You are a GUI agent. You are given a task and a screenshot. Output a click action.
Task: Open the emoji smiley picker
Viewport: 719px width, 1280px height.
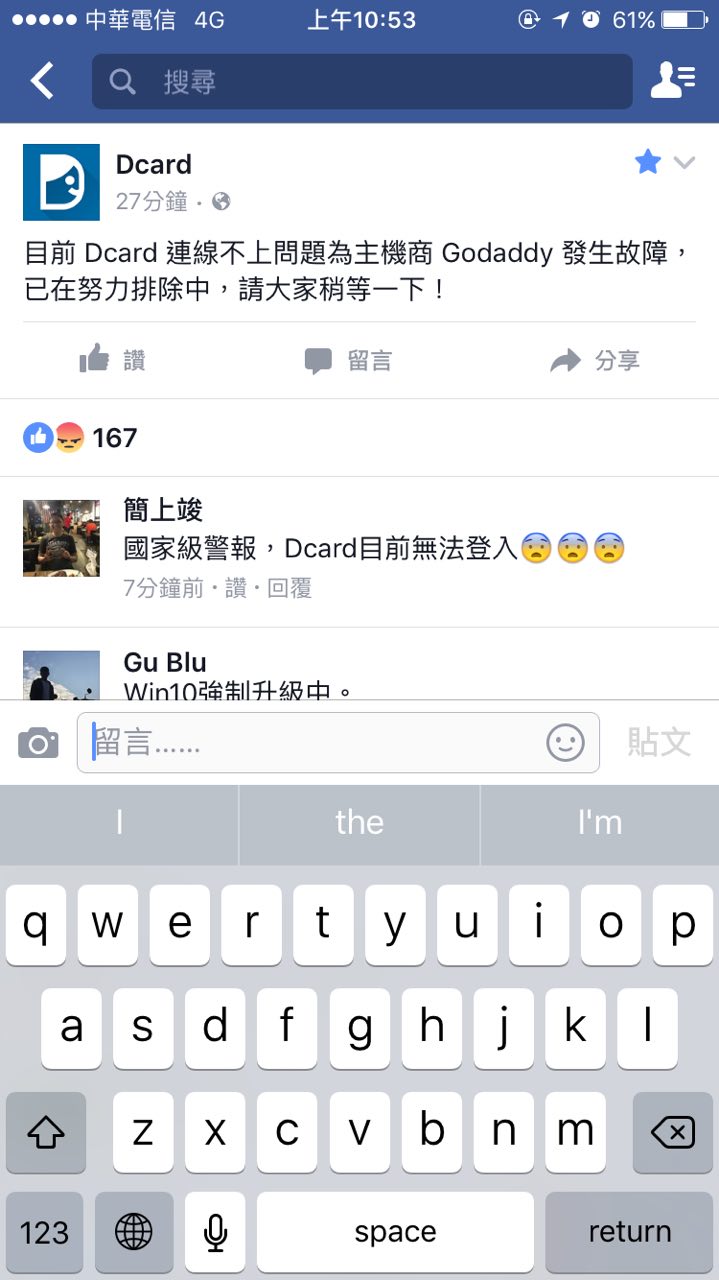tap(565, 743)
